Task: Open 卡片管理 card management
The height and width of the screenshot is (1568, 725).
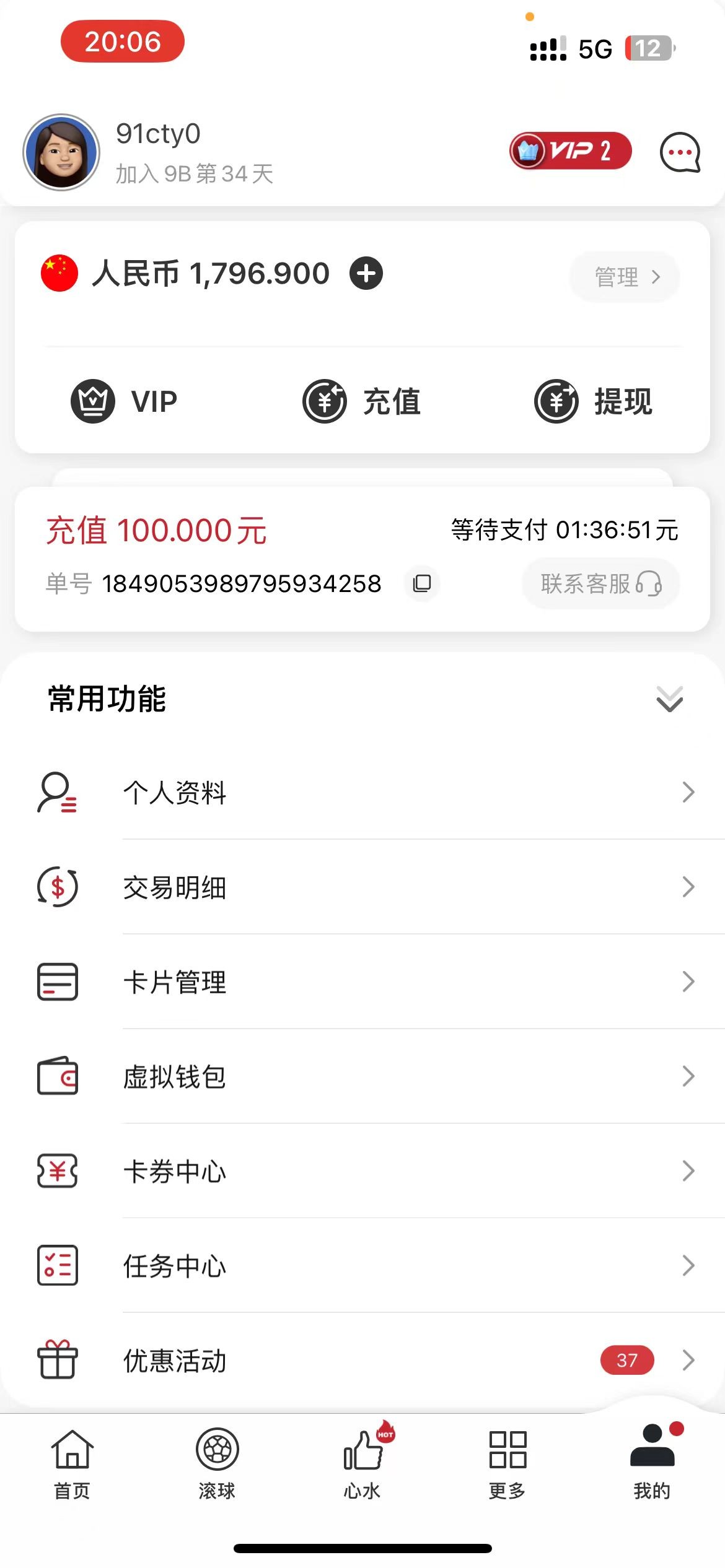Action: (362, 982)
